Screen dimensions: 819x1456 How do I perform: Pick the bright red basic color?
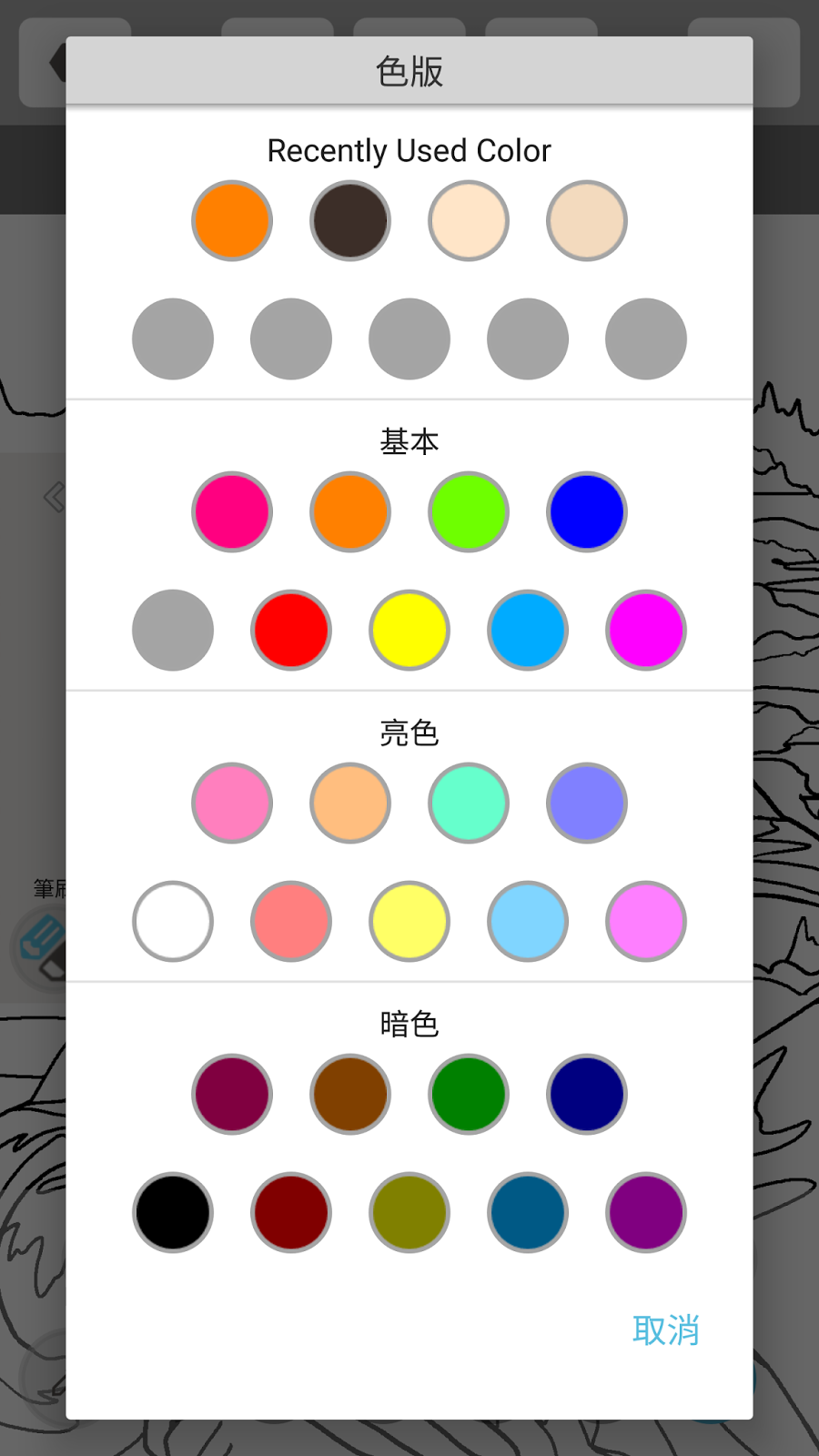[x=291, y=631]
